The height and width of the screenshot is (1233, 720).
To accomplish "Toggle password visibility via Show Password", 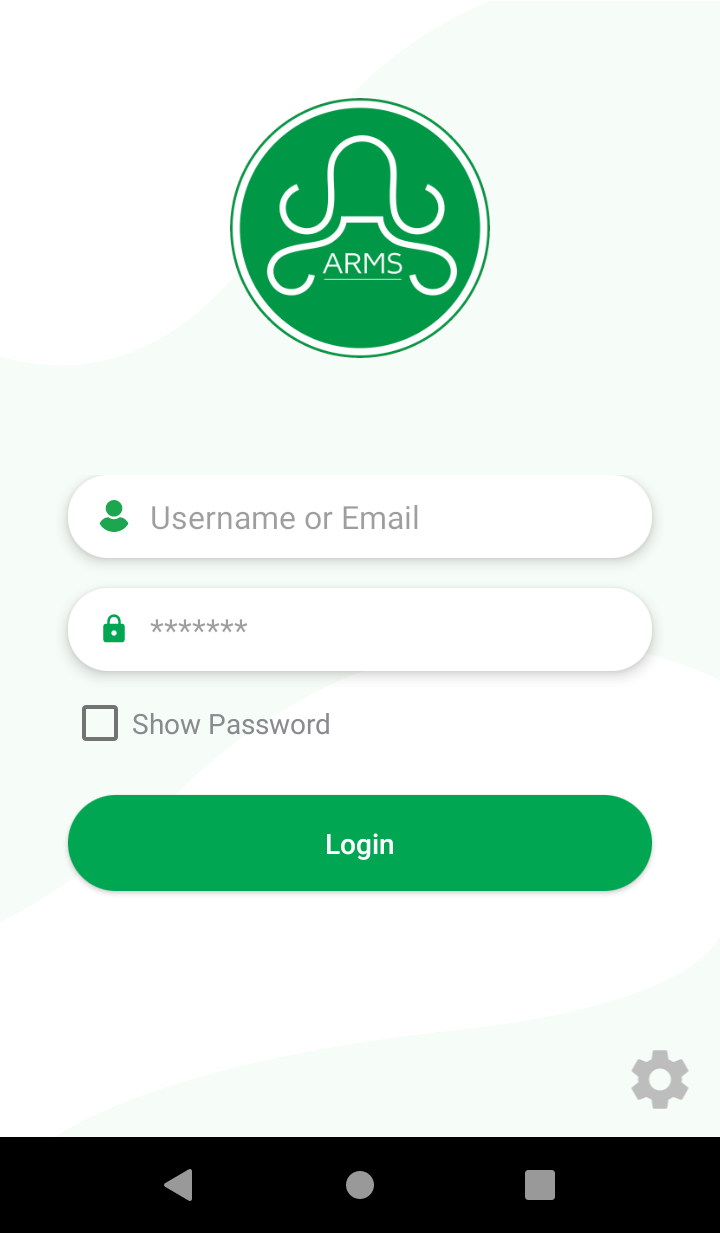I will click(x=99, y=723).
